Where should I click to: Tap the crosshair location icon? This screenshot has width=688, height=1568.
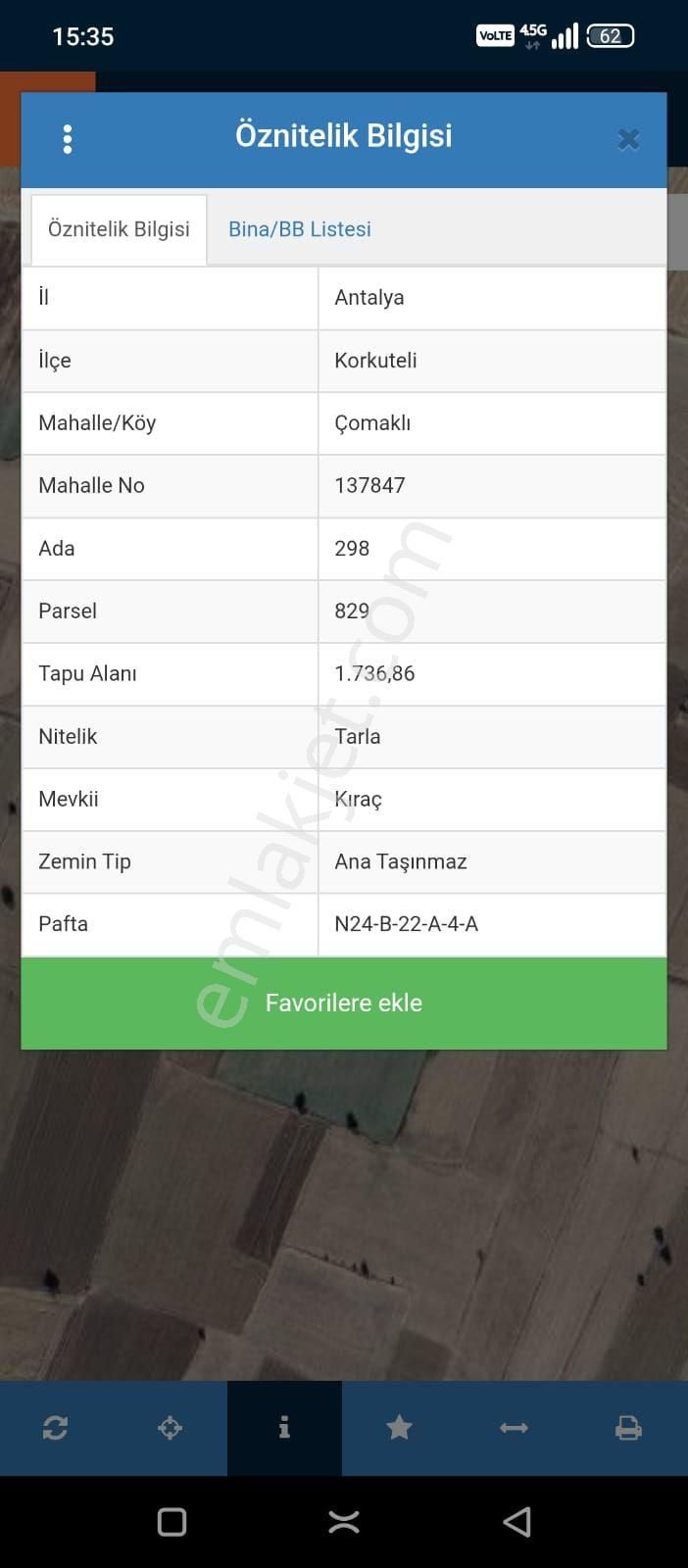pos(171,1428)
